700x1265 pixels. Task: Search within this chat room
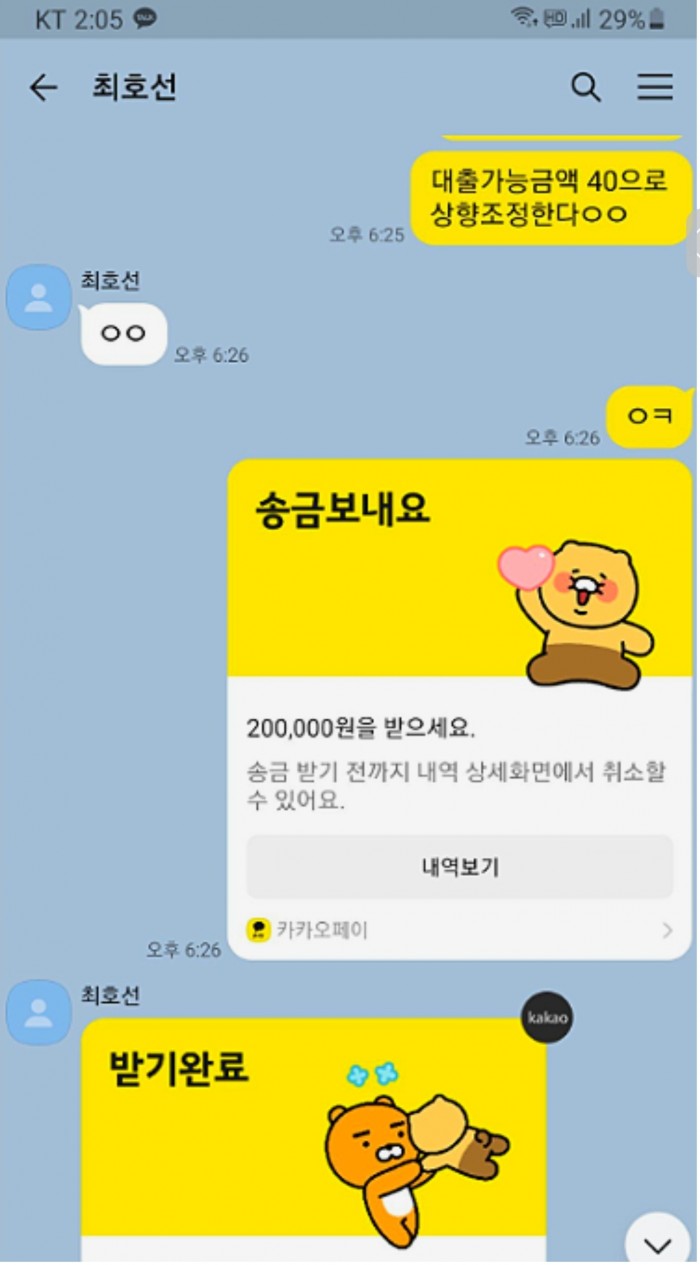pos(586,88)
